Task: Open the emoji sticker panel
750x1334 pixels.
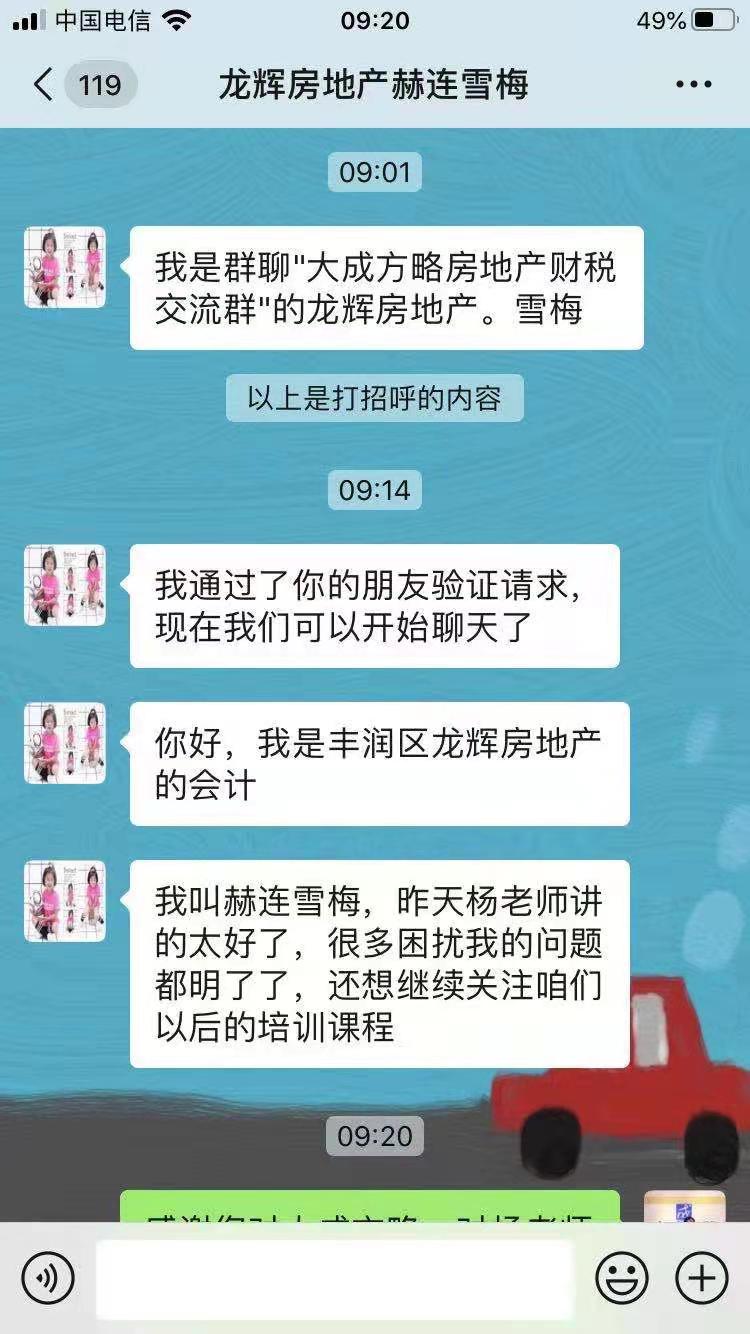Action: [622, 1278]
